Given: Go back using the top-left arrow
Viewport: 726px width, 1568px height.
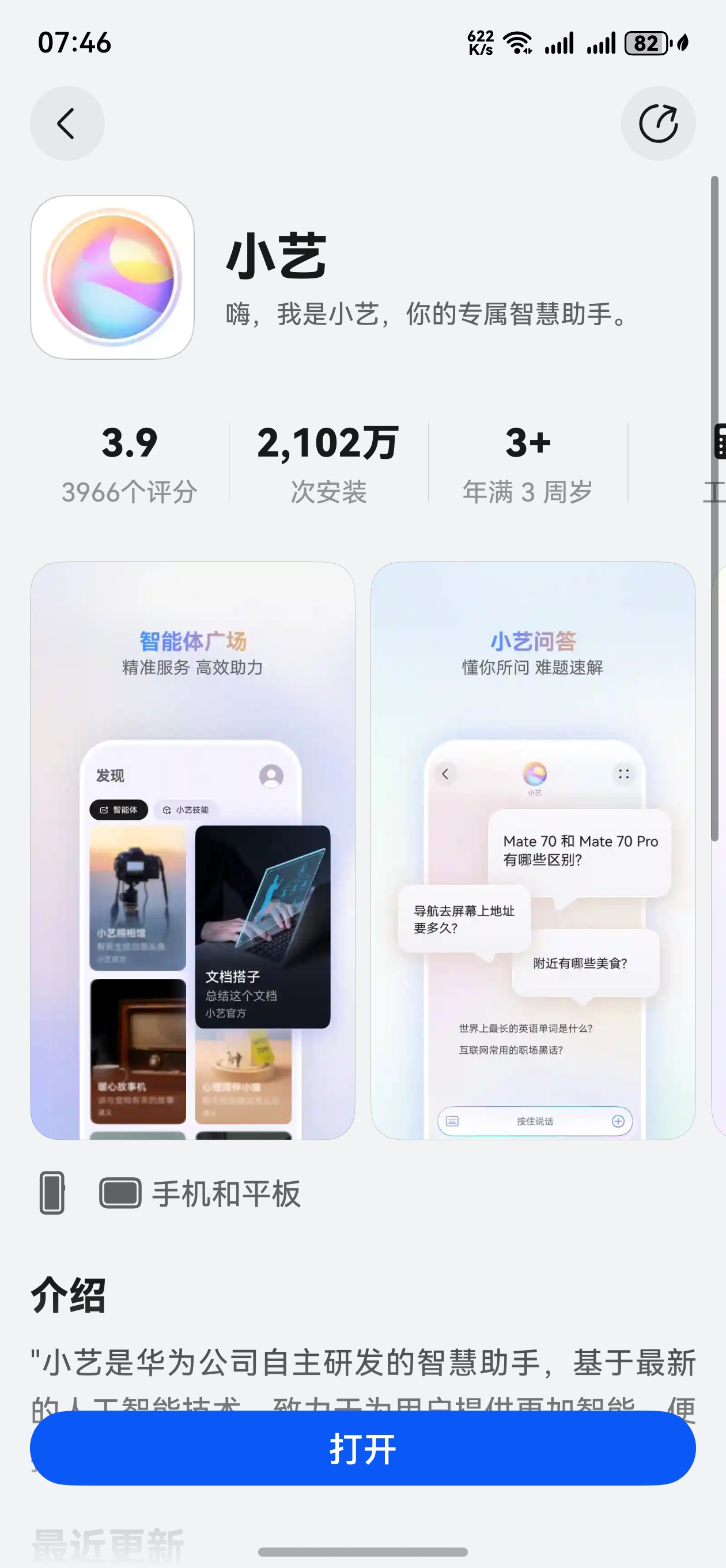Looking at the screenshot, I should coord(67,123).
